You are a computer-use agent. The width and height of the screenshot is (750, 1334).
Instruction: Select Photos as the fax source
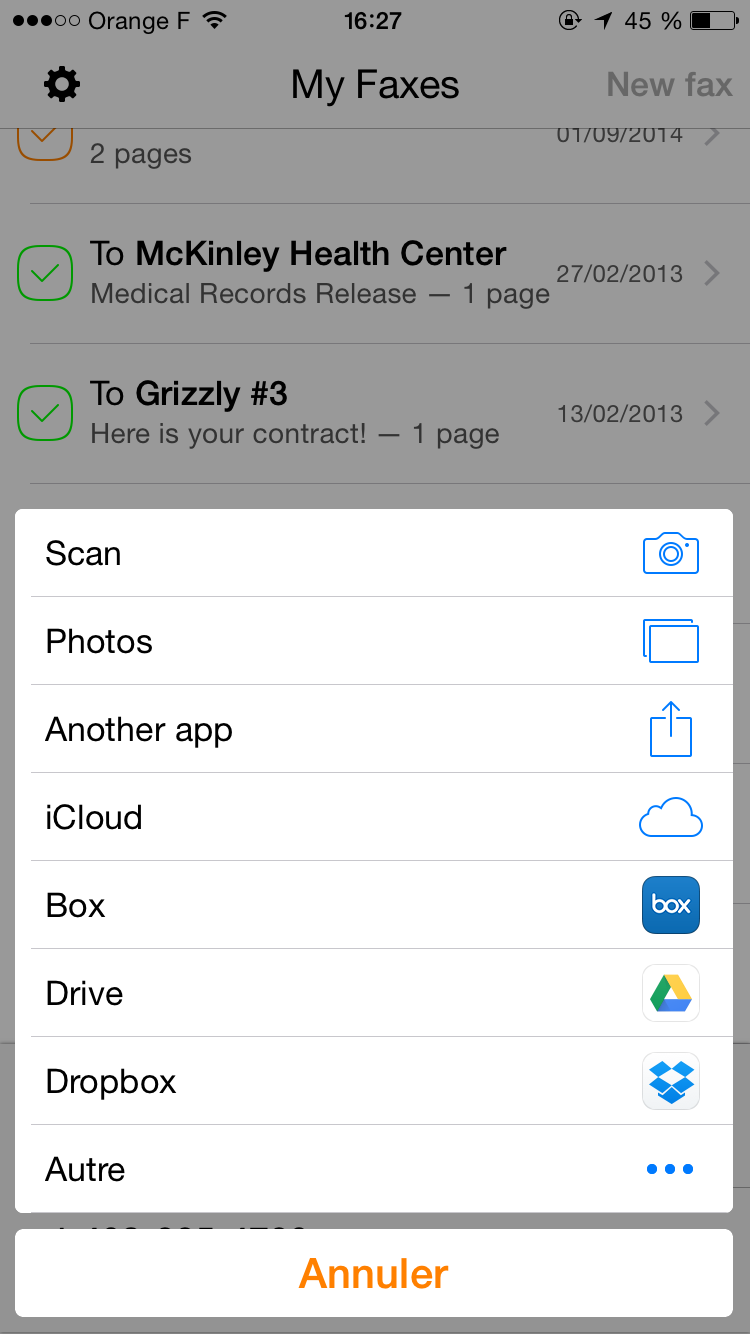click(374, 641)
